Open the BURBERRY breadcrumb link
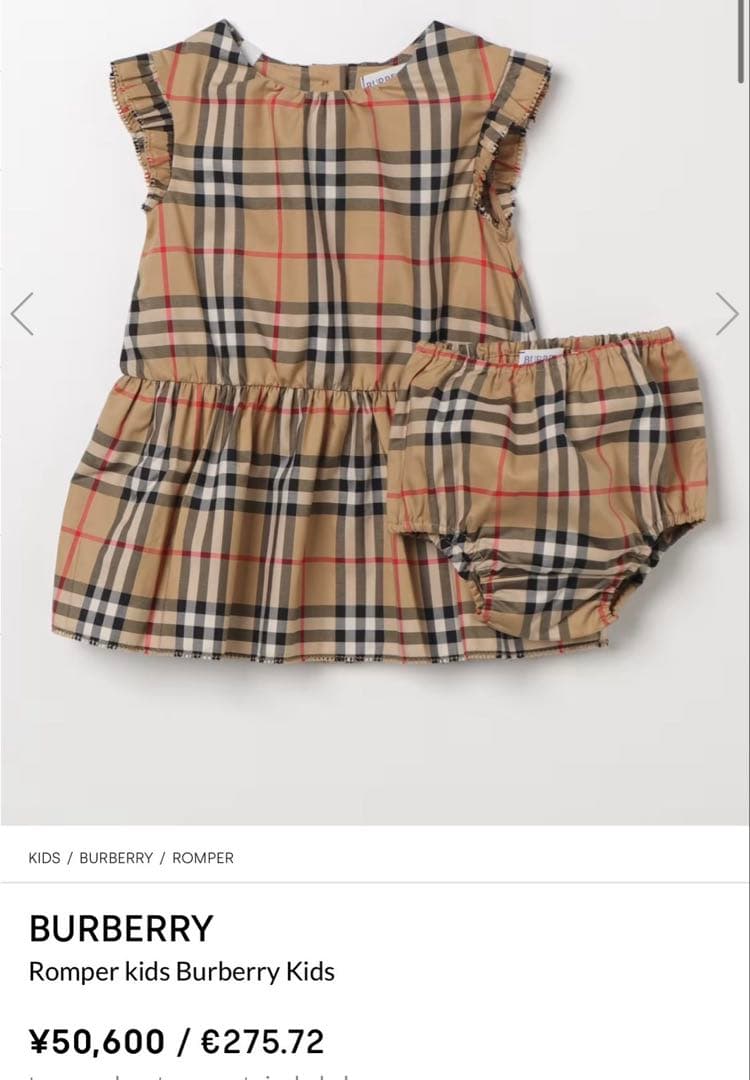 (x=116, y=858)
